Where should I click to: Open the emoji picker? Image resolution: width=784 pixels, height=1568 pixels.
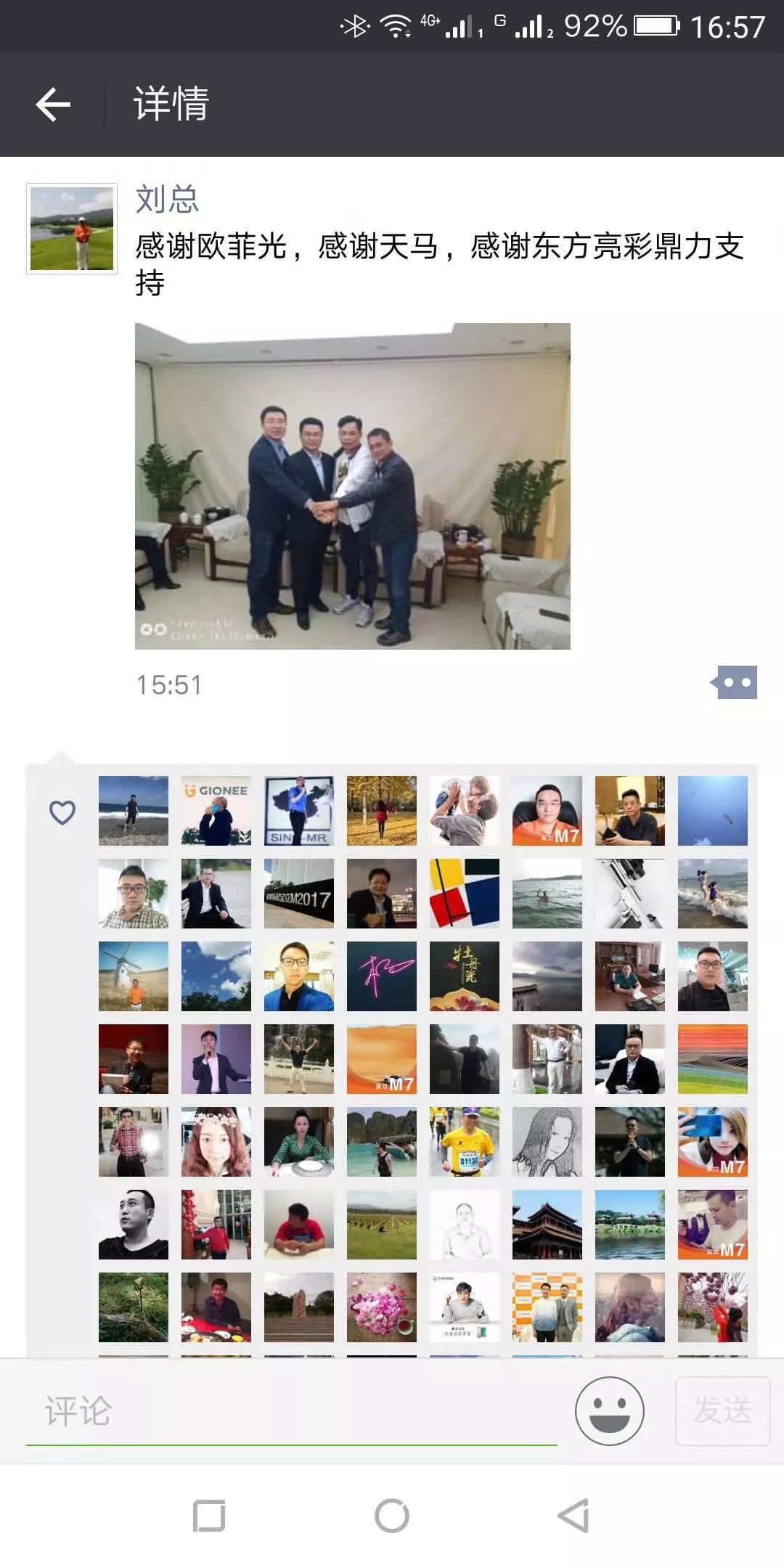click(609, 1411)
